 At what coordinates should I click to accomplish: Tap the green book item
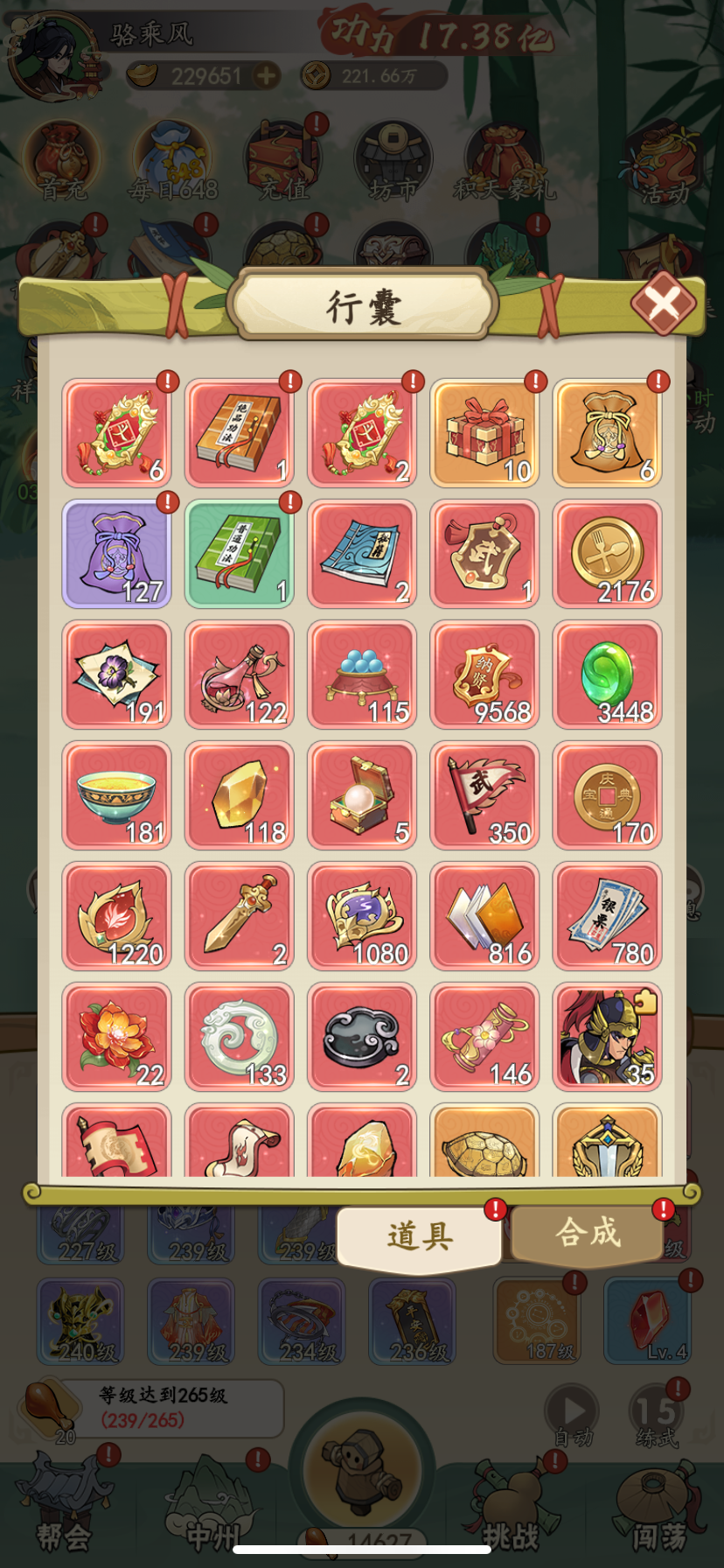[x=239, y=554]
